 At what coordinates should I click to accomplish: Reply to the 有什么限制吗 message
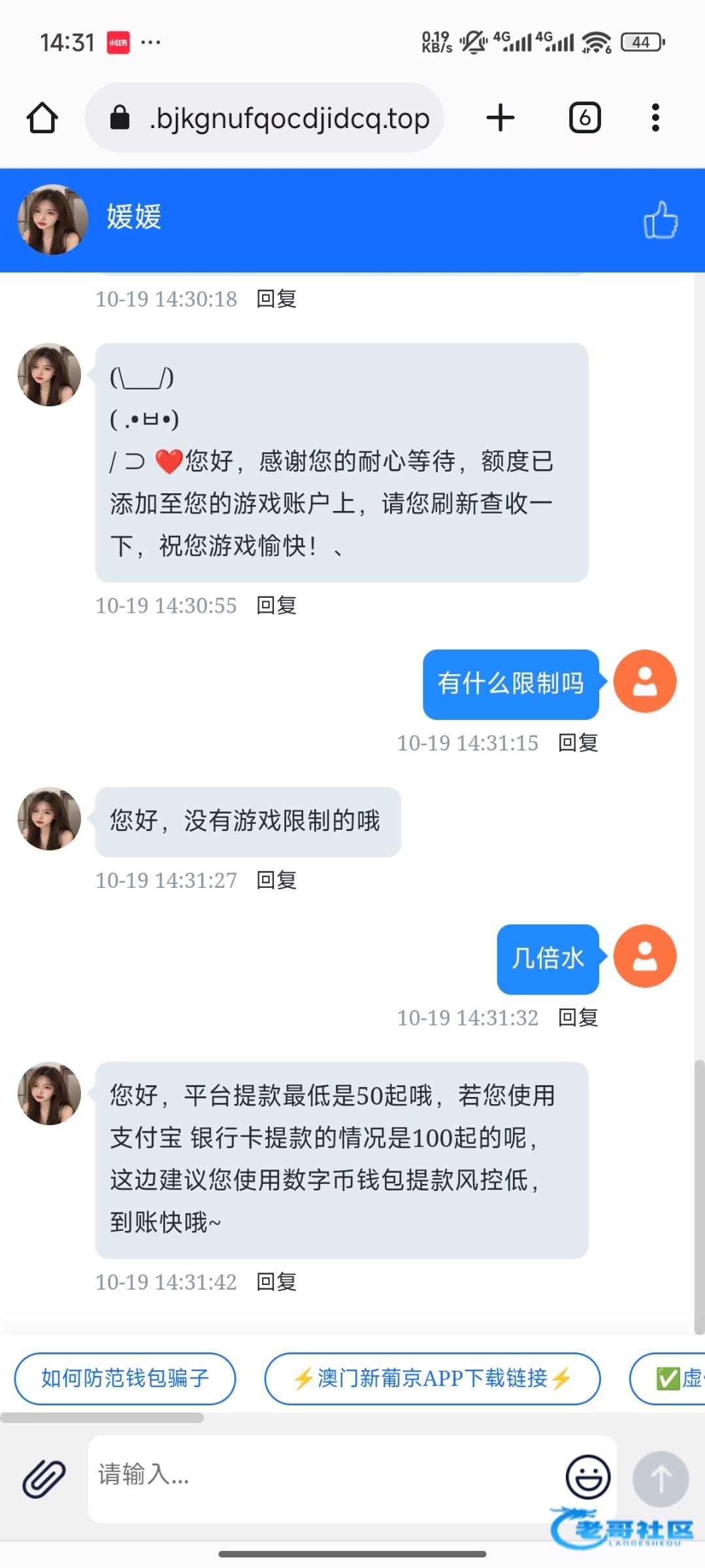click(578, 742)
